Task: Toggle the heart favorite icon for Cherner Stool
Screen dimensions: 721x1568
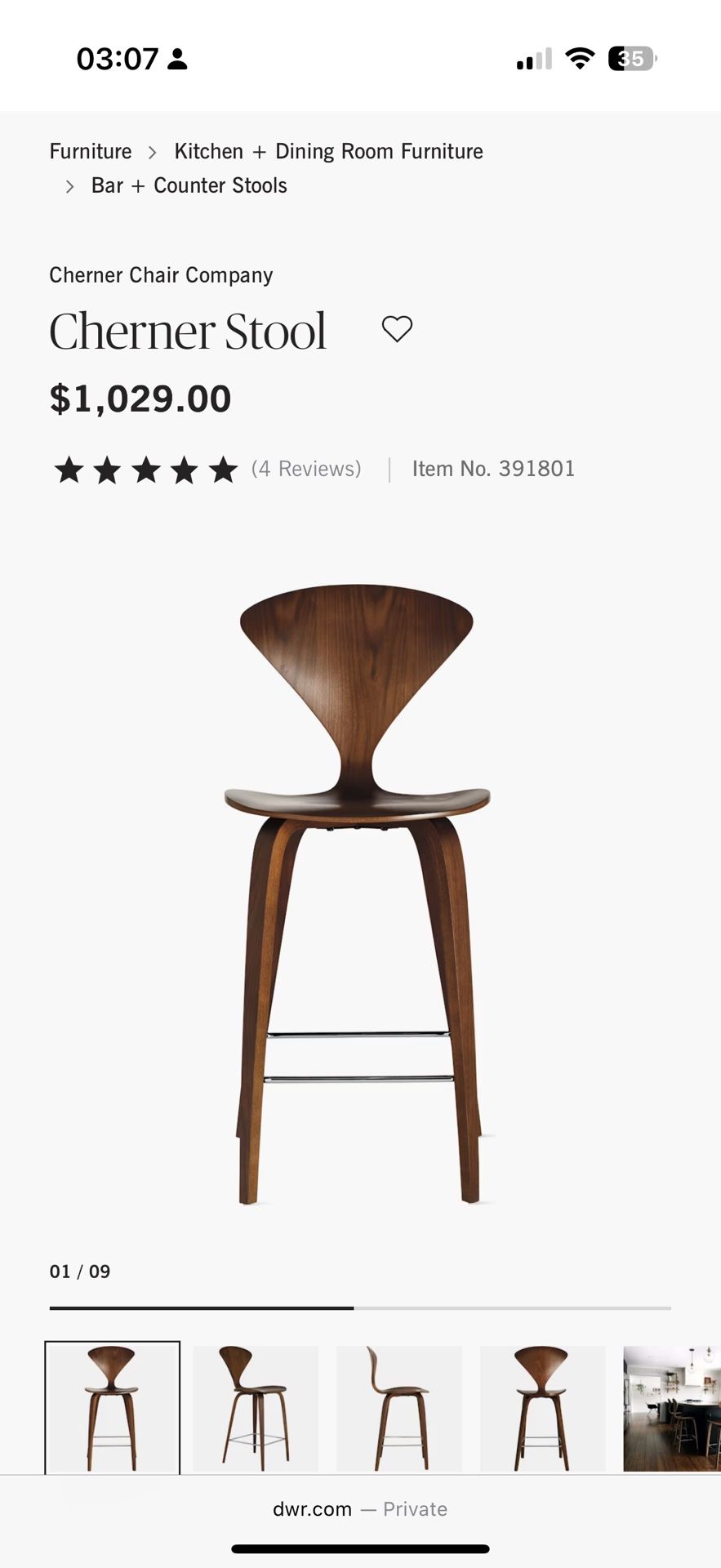Action: [x=398, y=329]
